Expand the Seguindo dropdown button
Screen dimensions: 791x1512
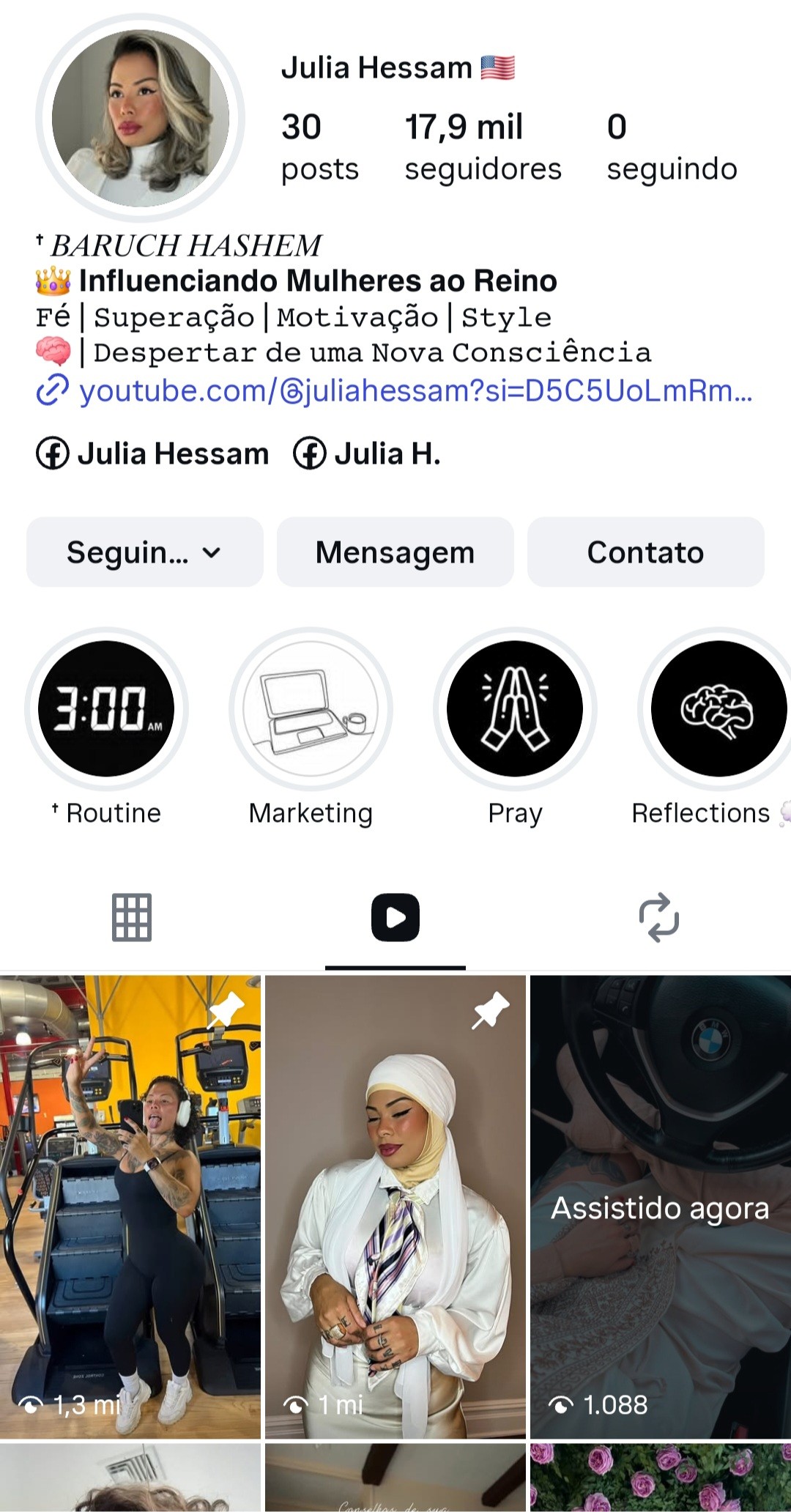pos(145,552)
